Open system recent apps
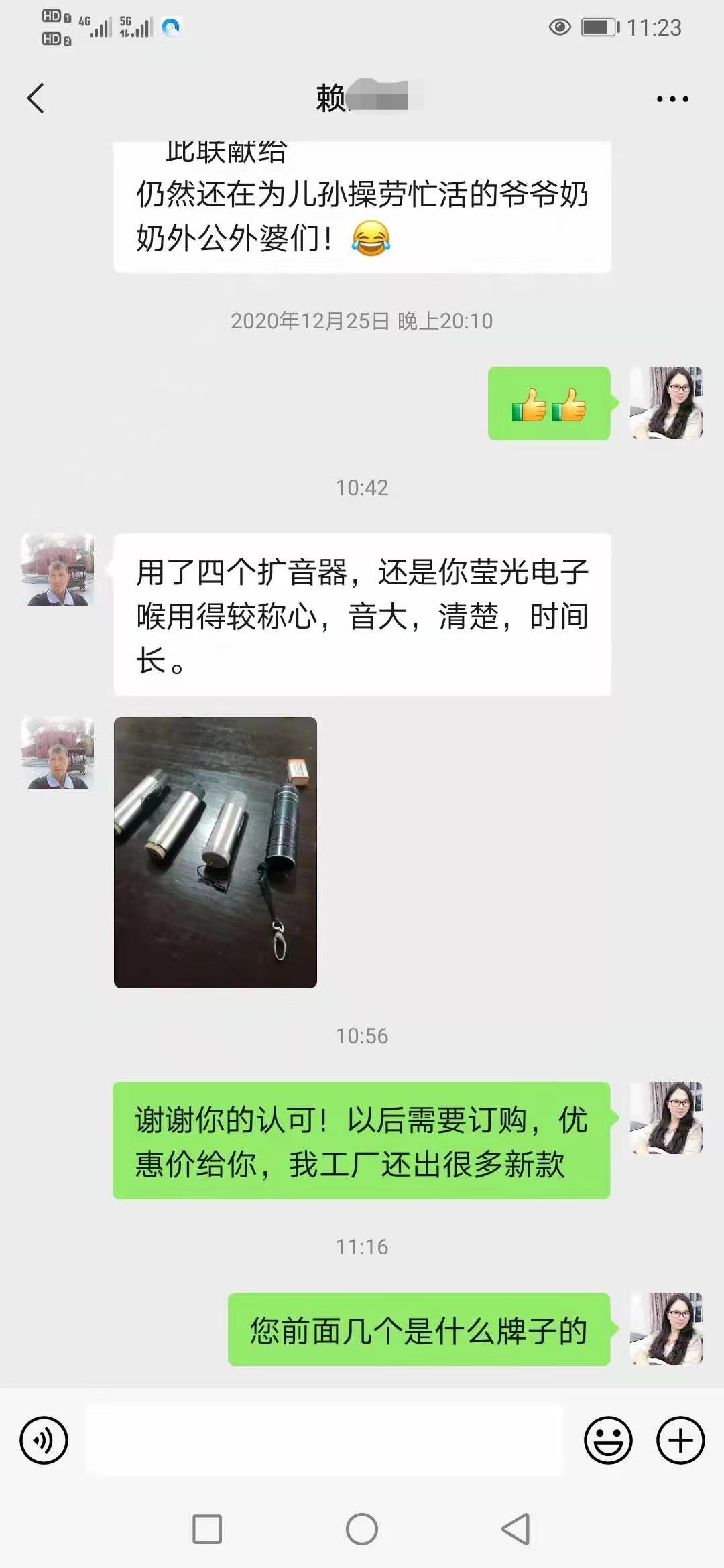The width and height of the screenshot is (724, 1568). point(207,1529)
